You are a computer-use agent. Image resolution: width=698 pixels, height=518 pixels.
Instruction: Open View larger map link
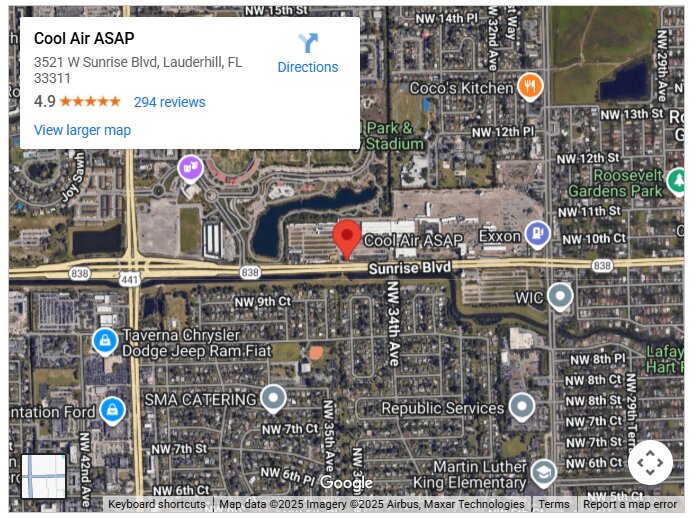pos(82,130)
